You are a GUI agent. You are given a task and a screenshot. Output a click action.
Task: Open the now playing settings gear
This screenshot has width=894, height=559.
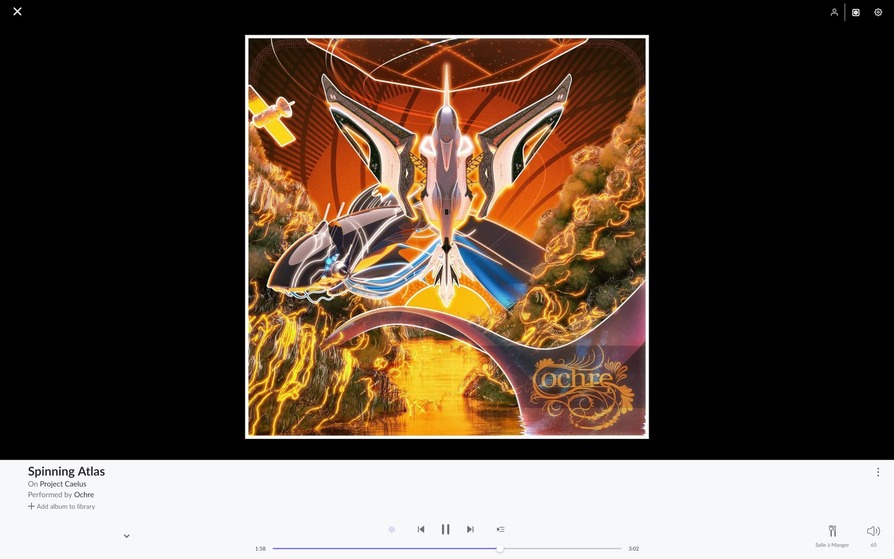click(878, 12)
